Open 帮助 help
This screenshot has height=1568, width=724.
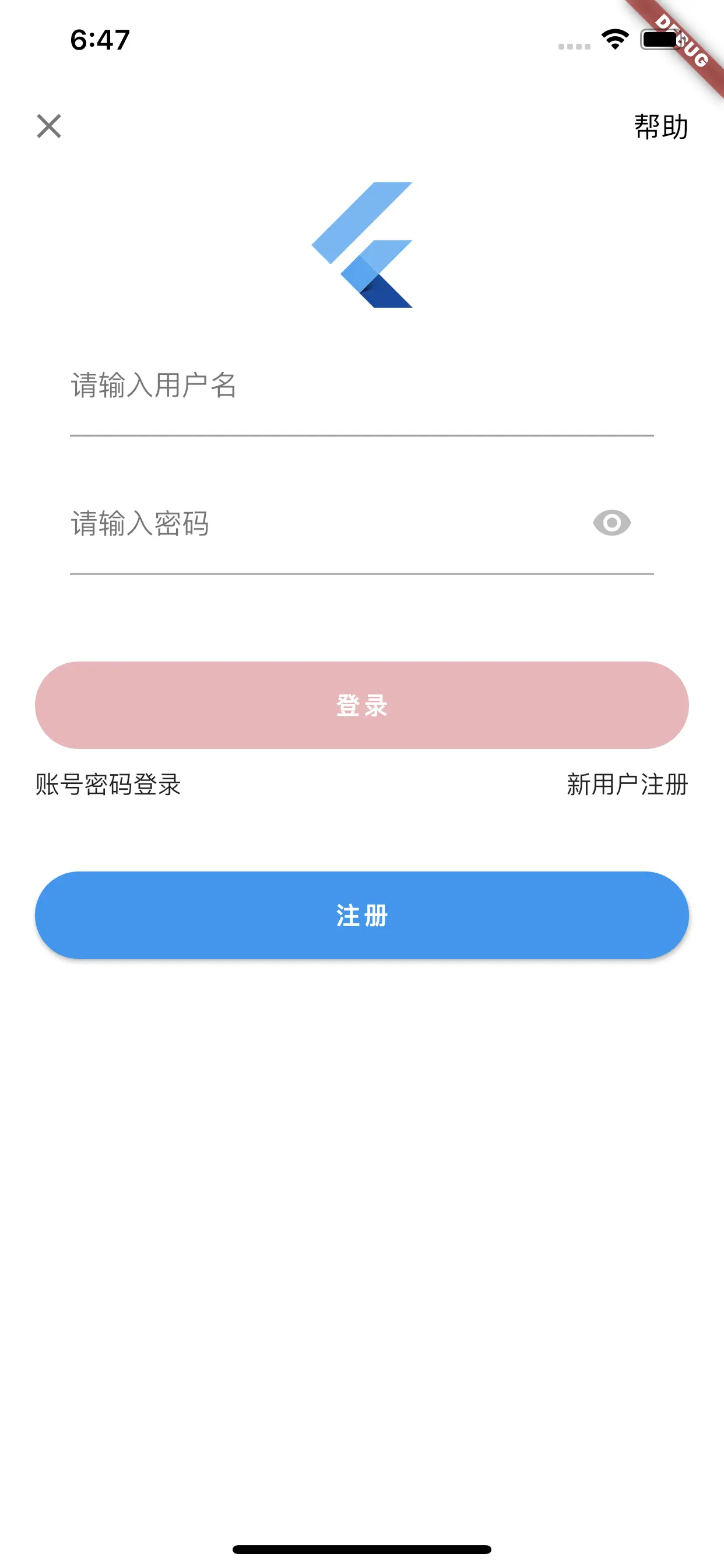point(660,127)
